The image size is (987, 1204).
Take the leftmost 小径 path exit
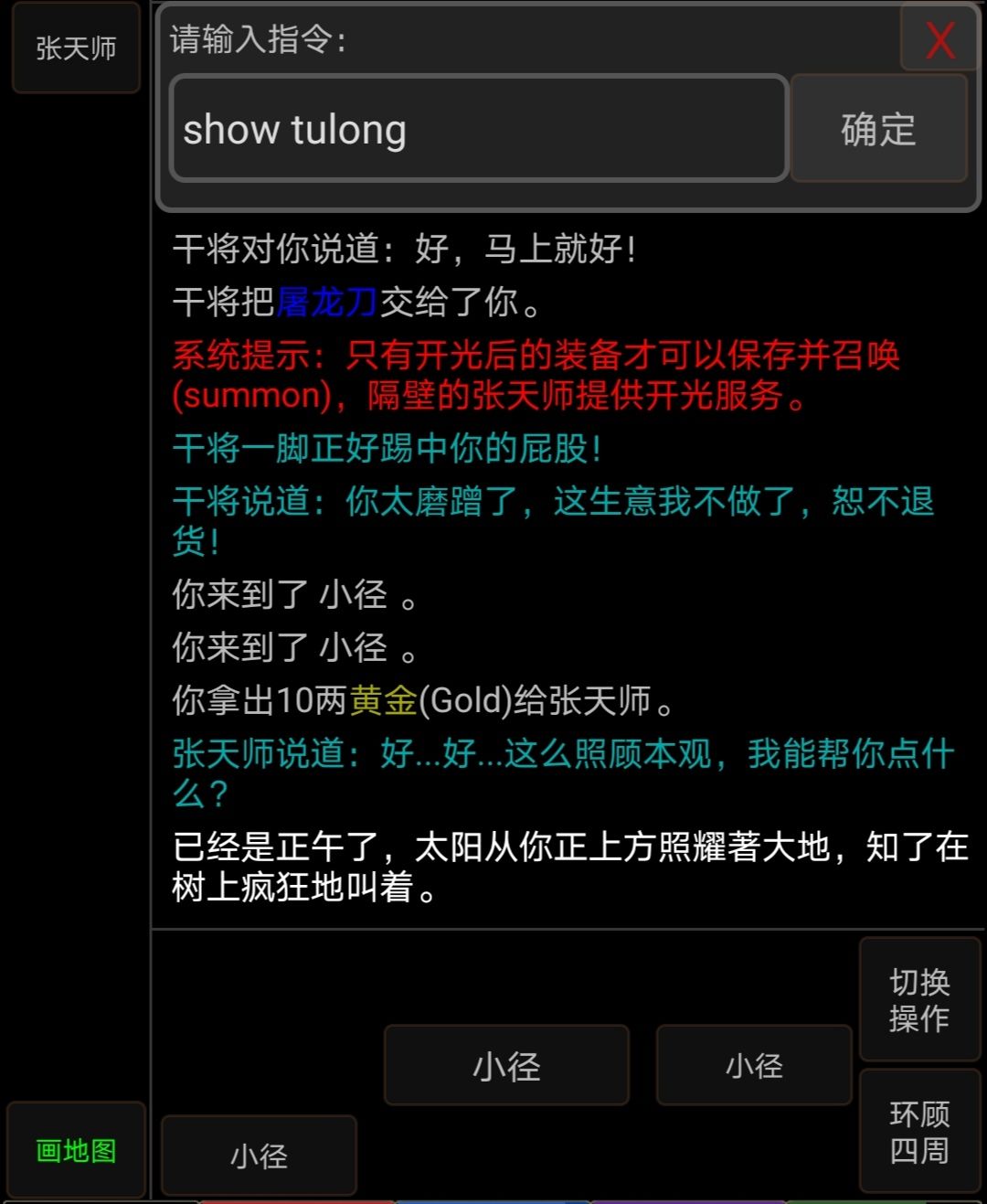259,1156
